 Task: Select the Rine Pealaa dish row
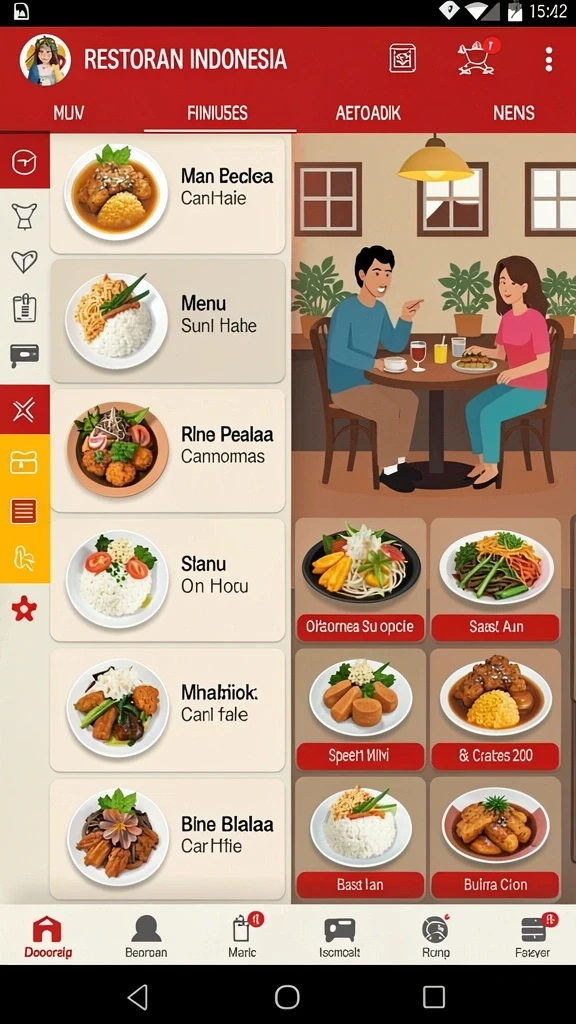tap(168, 450)
